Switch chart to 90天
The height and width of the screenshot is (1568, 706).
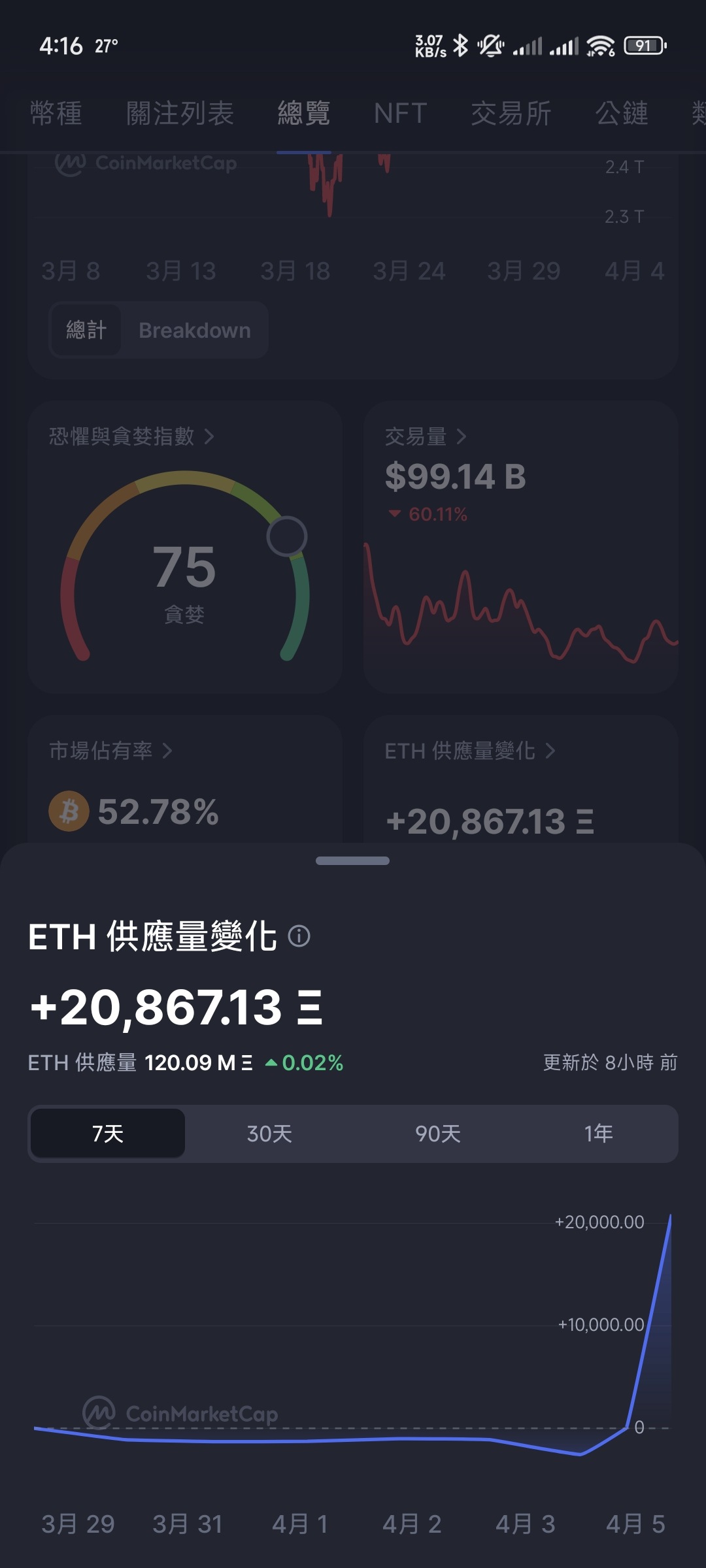pos(438,1134)
